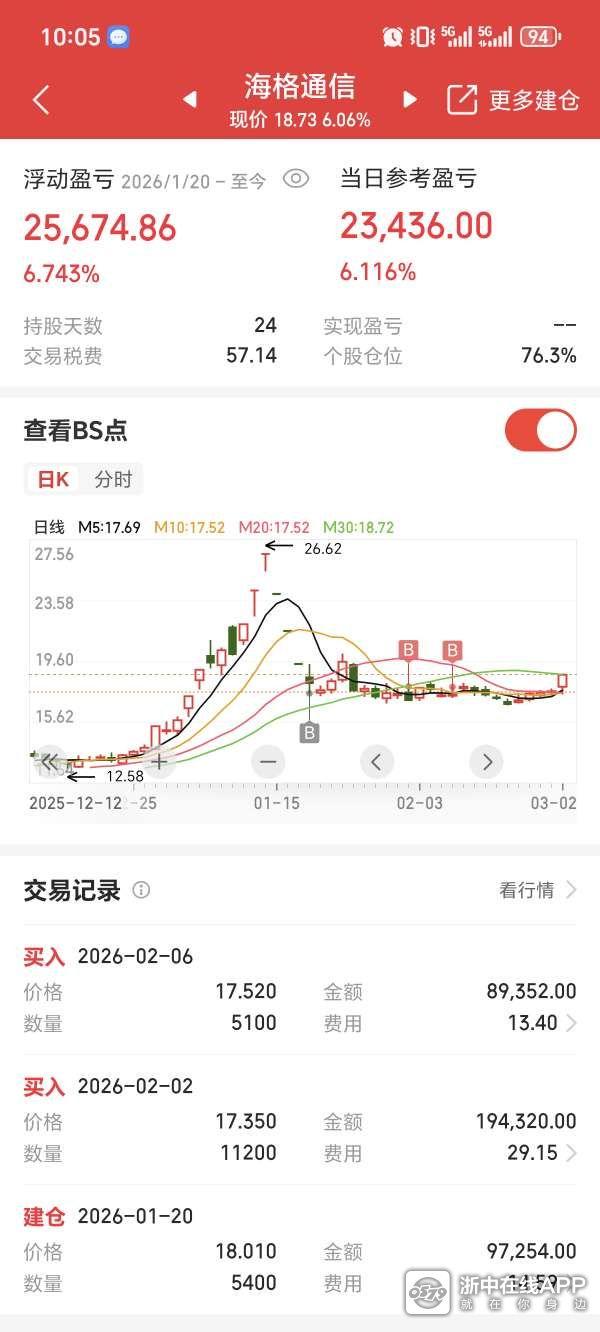Switch to the previous stock
The height and width of the screenshot is (1332, 600).
[x=190, y=99]
